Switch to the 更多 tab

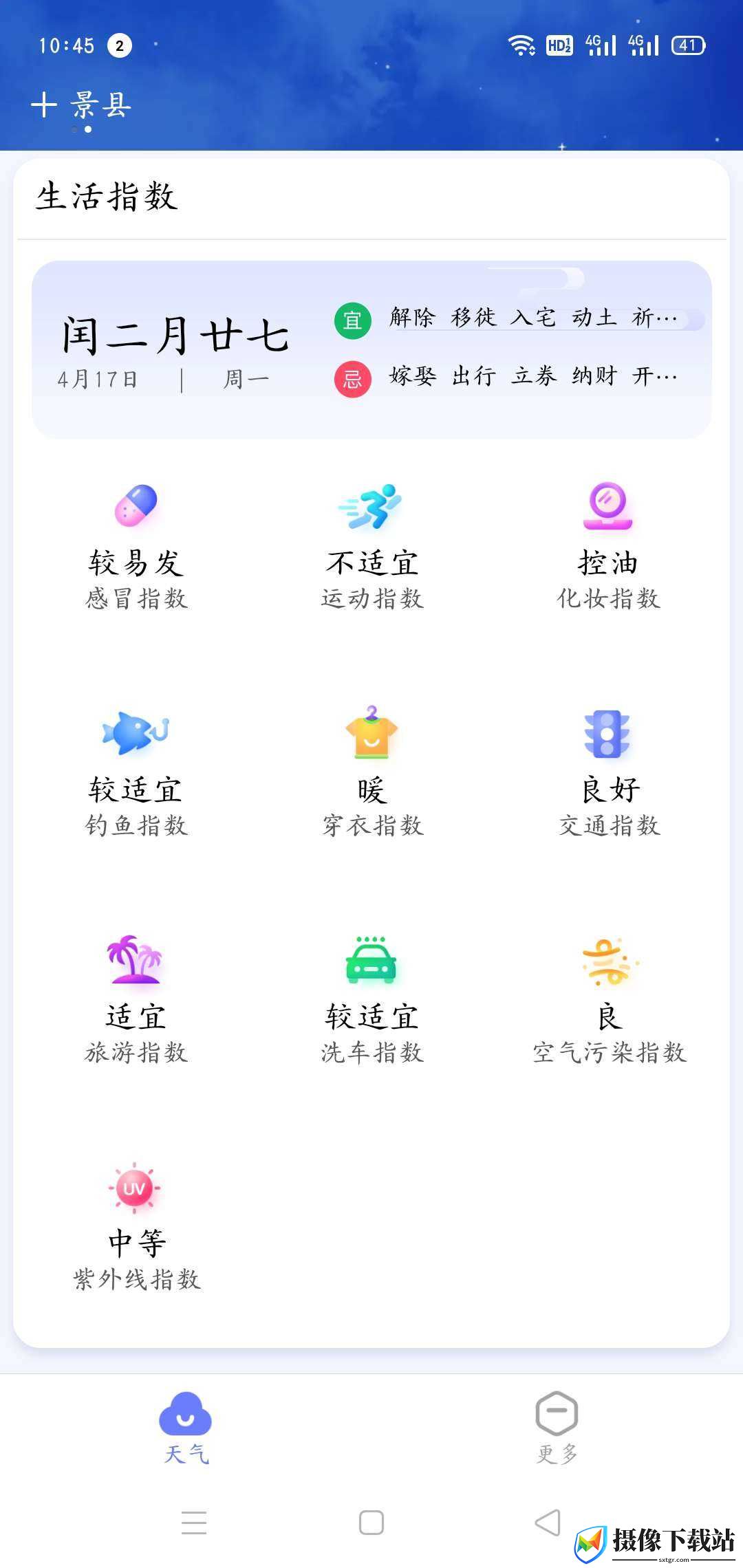pos(557,1428)
